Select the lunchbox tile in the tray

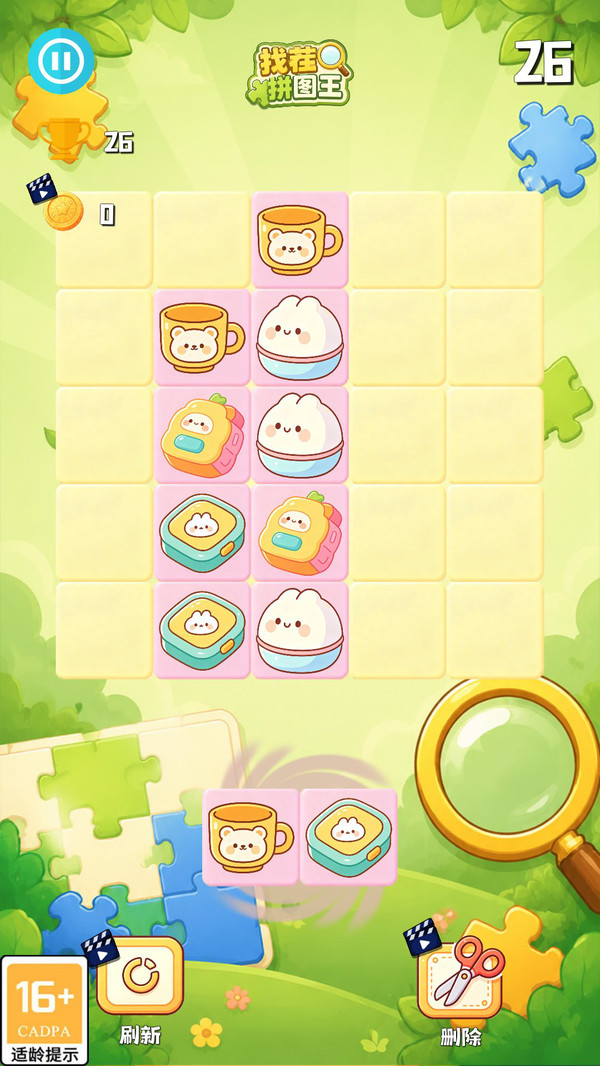349,837
